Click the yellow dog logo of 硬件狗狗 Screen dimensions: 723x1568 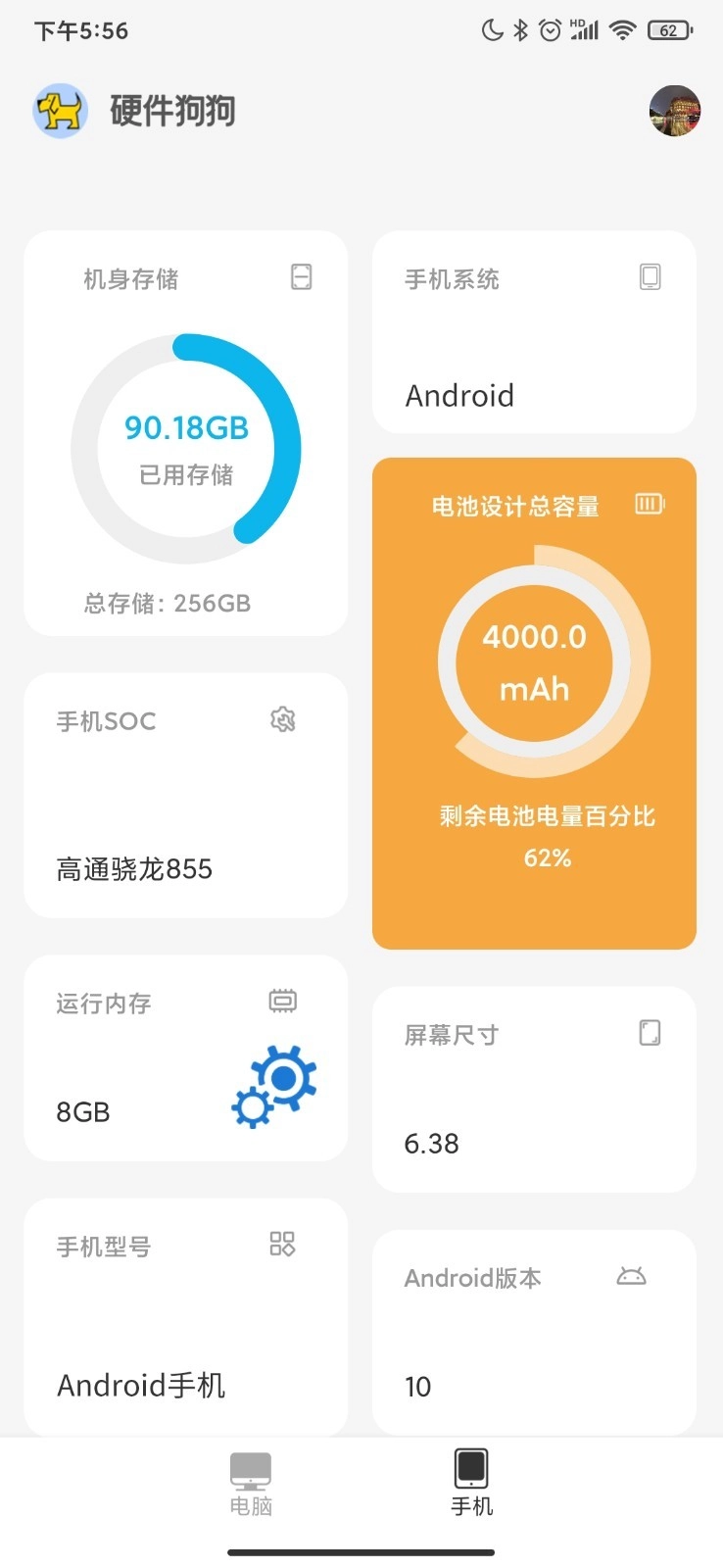61,111
